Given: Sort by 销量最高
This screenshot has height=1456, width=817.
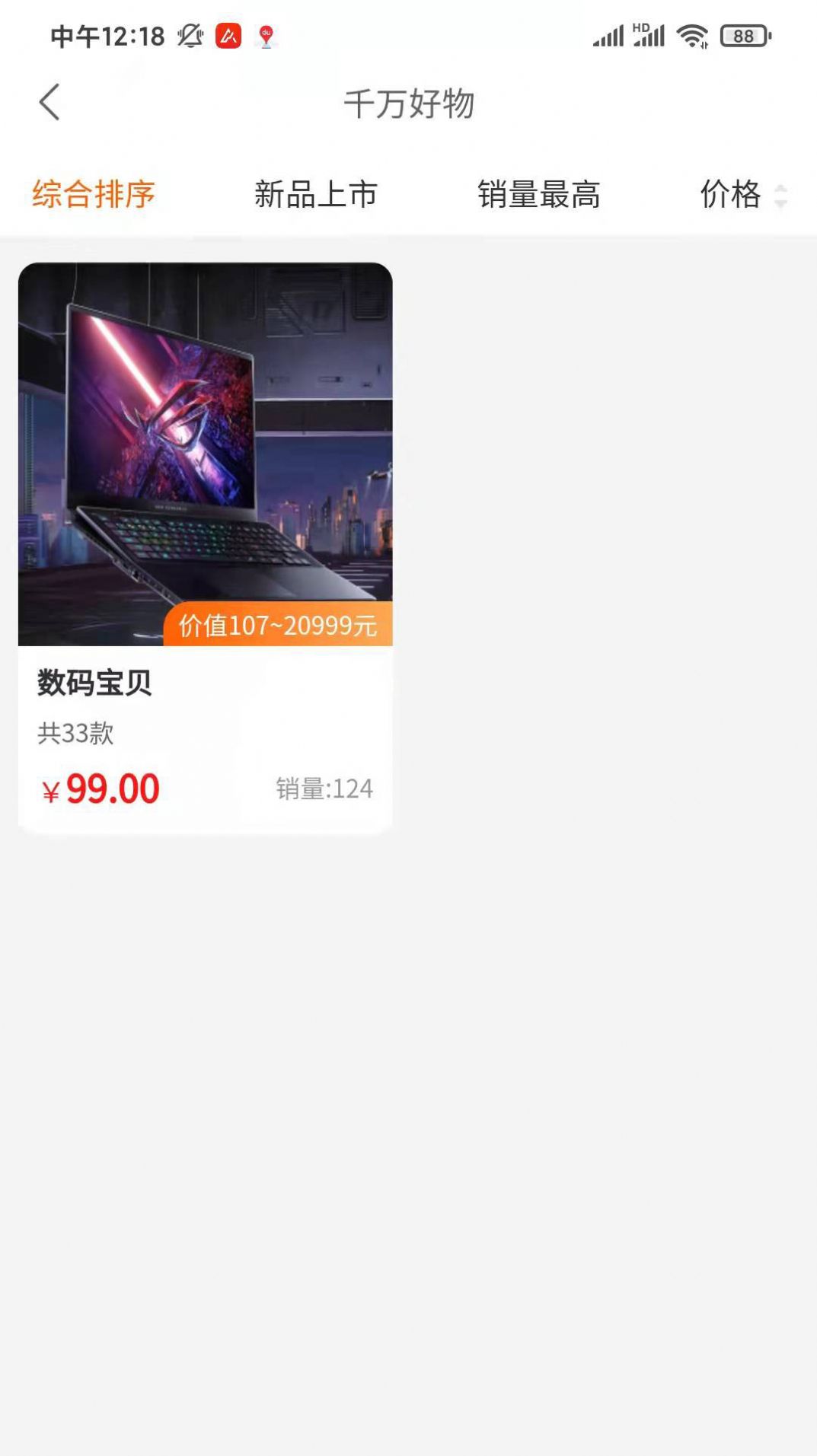Looking at the screenshot, I should [539, 195].
